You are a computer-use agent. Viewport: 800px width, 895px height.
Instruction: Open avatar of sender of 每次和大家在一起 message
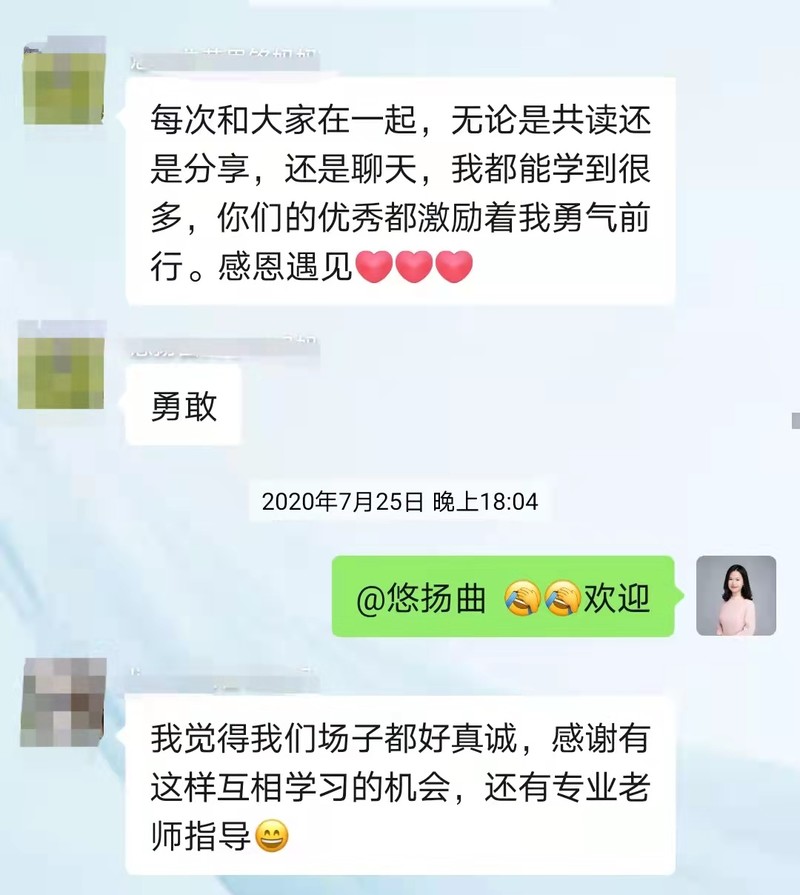coord(63,80)
